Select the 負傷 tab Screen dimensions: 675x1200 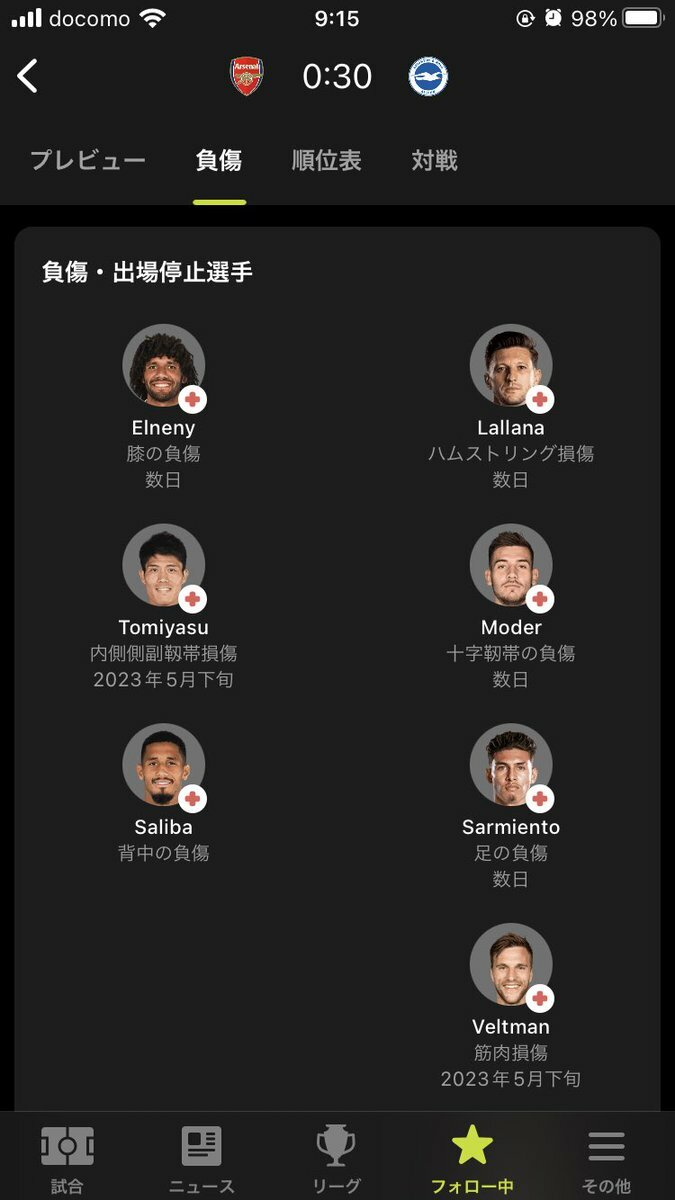point(219,160)
